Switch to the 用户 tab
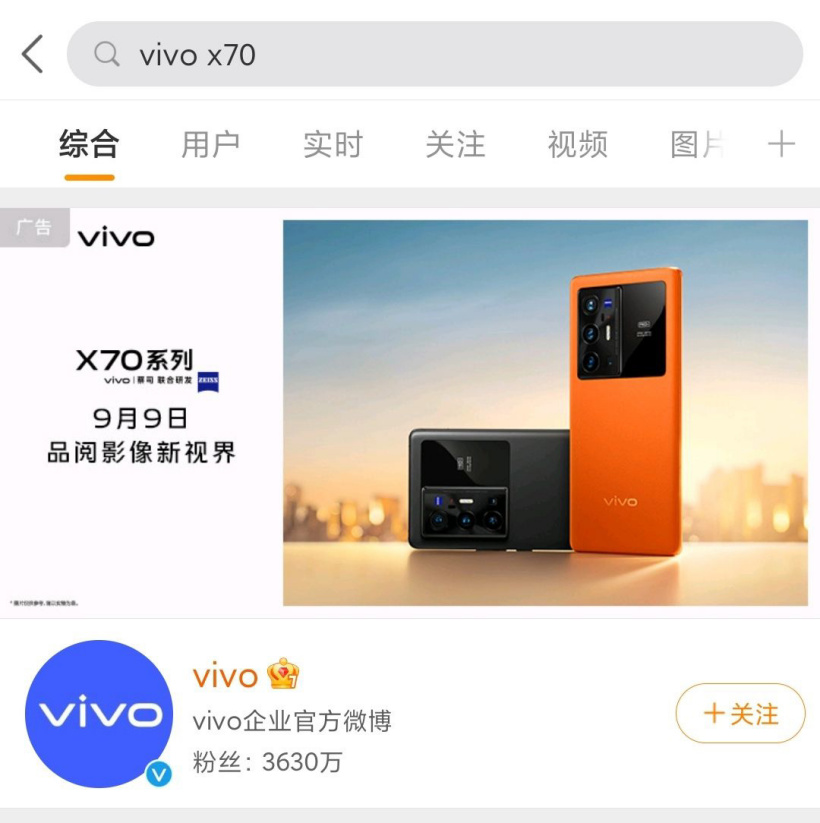The image size is (820, 823). tap(210, 145)
